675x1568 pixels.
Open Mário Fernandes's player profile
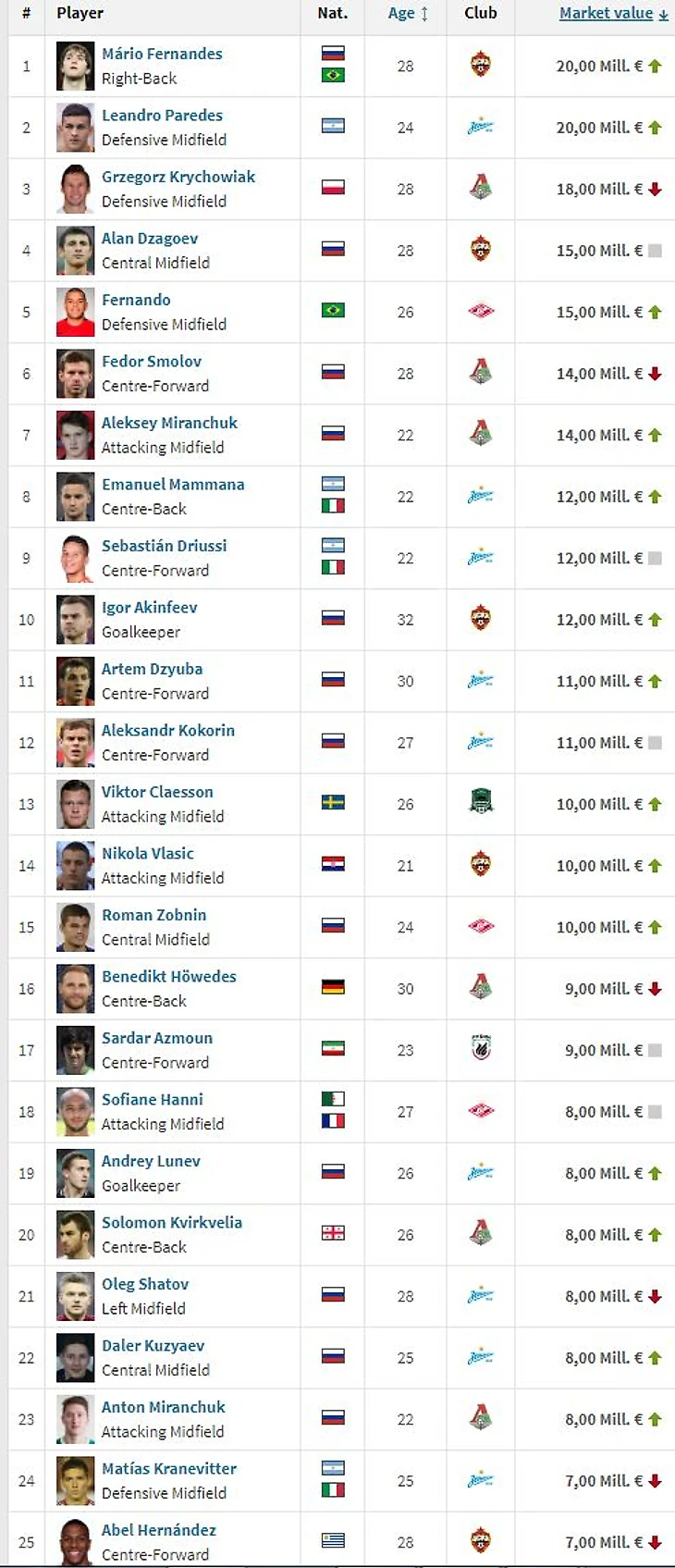tap(162, 54)
